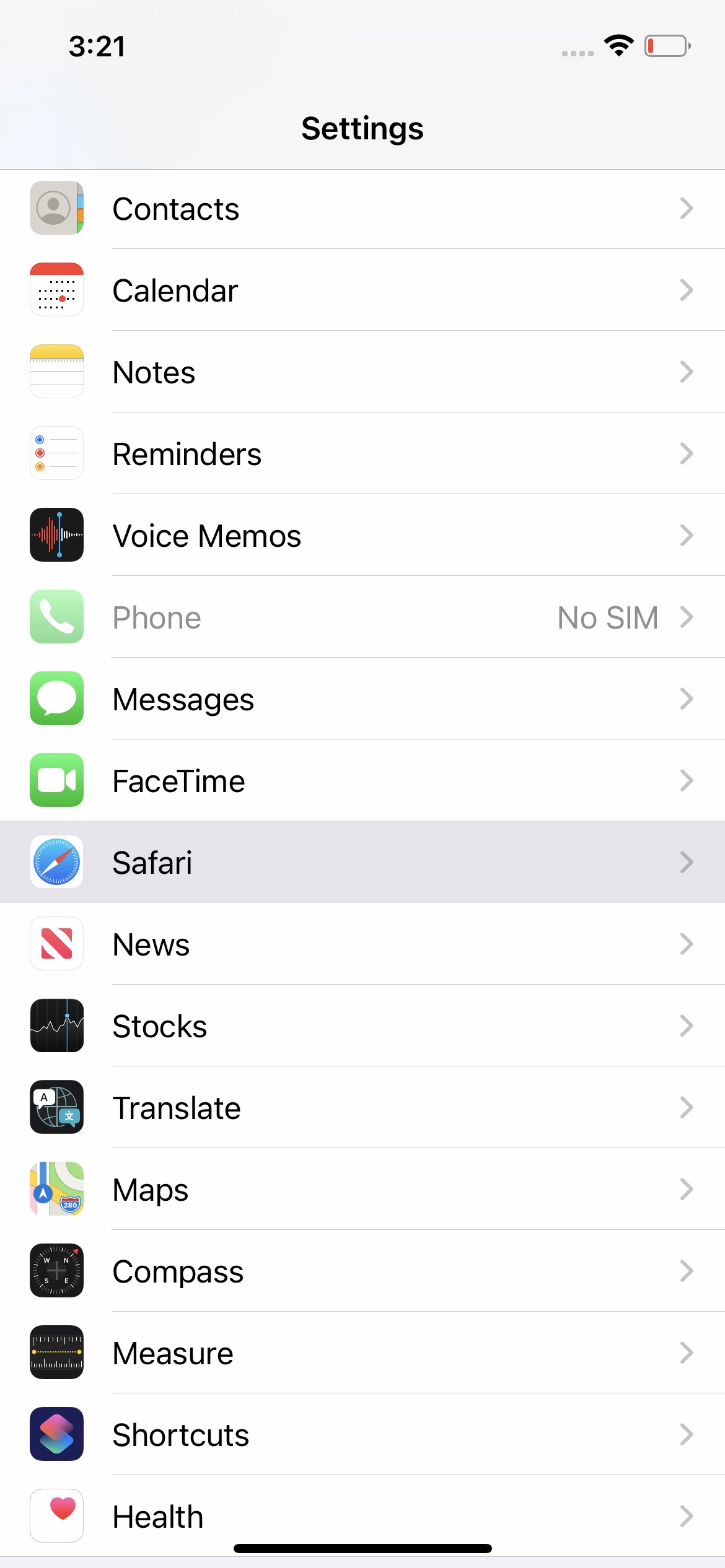The image size is (725, 1568).
Task: Open Maps settings
Action: point(362,1190)
